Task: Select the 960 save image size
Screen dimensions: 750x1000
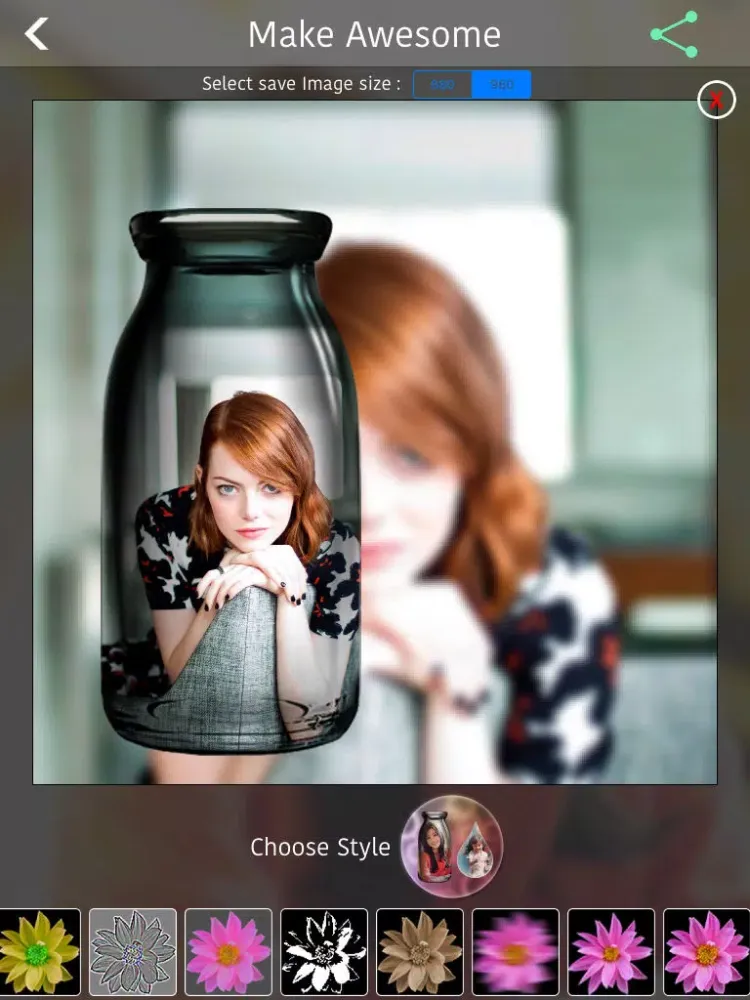Action: 501,85
